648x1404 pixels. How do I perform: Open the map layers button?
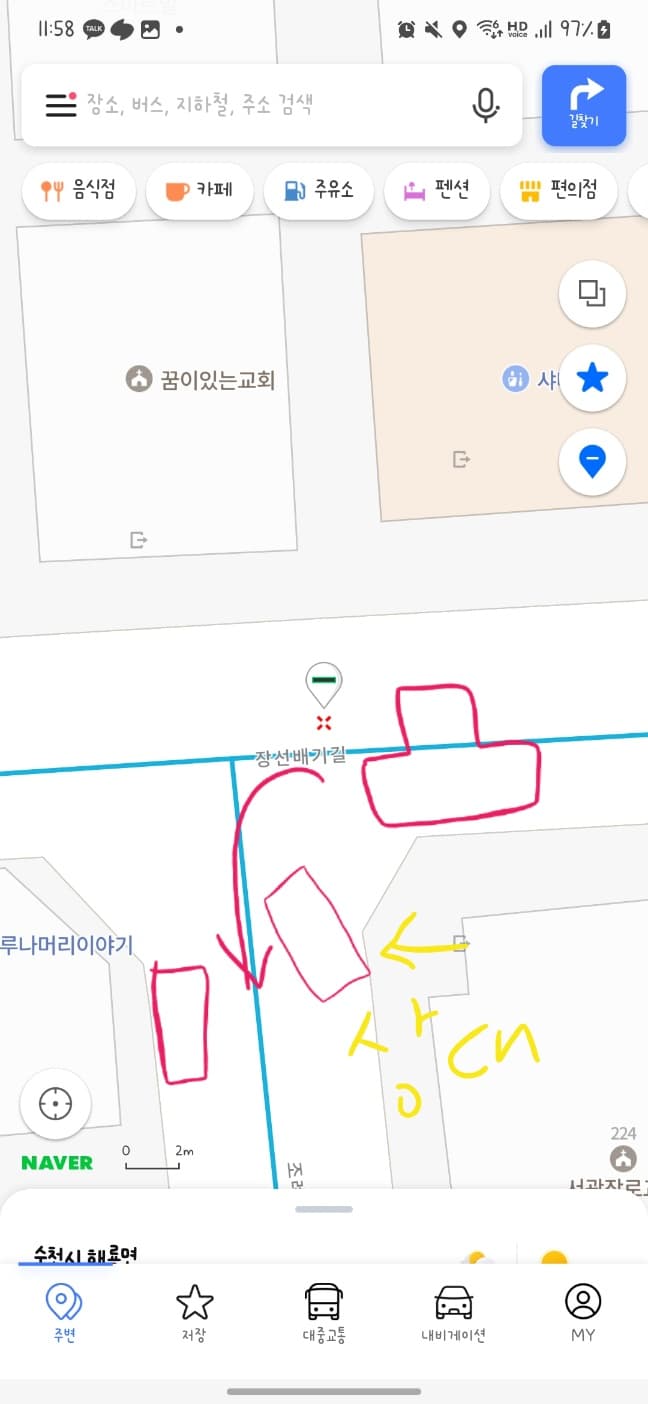tap(593, 294)
